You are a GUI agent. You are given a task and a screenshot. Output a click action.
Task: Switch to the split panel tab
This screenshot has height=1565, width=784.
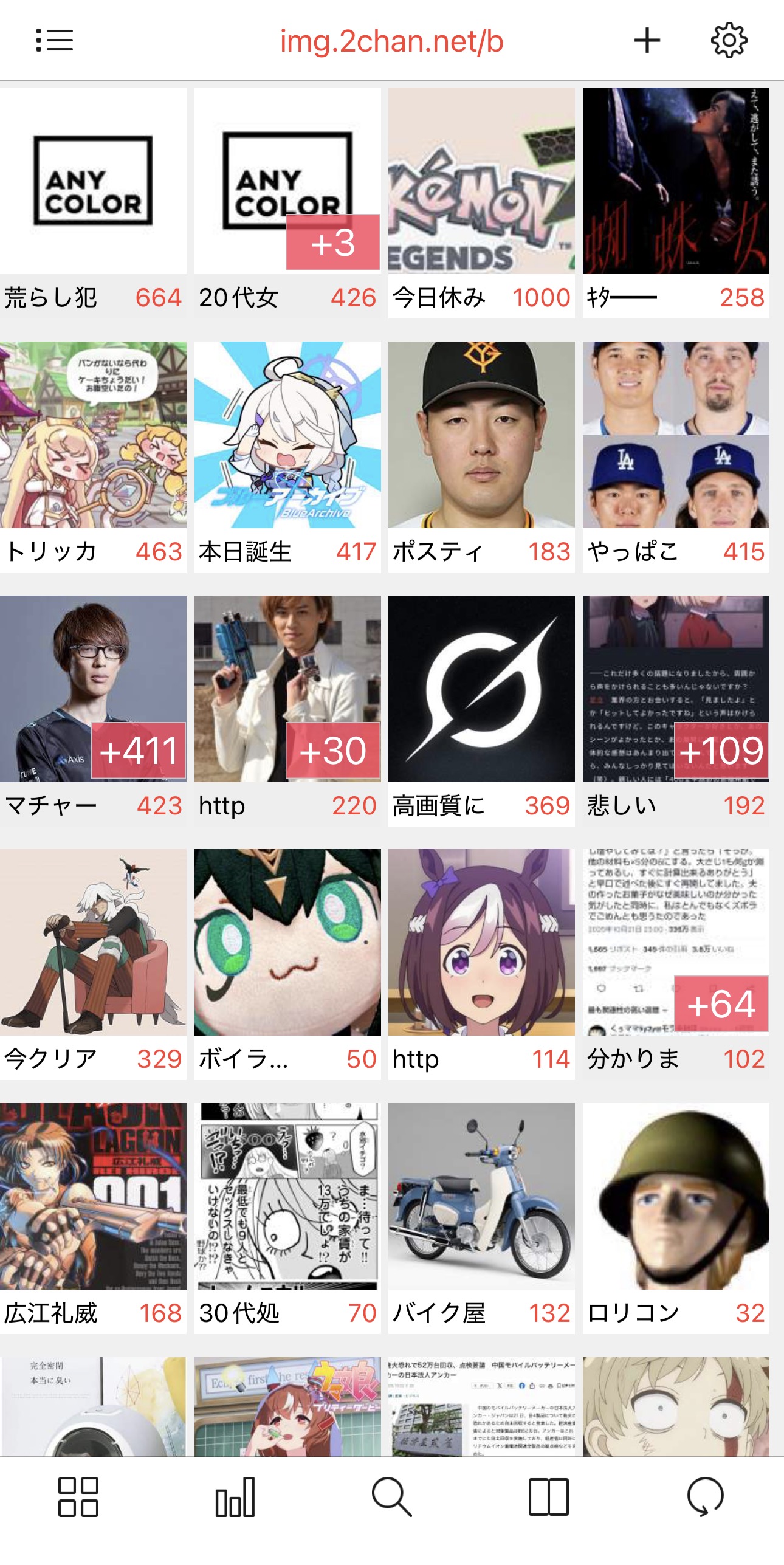[548, 1496]
